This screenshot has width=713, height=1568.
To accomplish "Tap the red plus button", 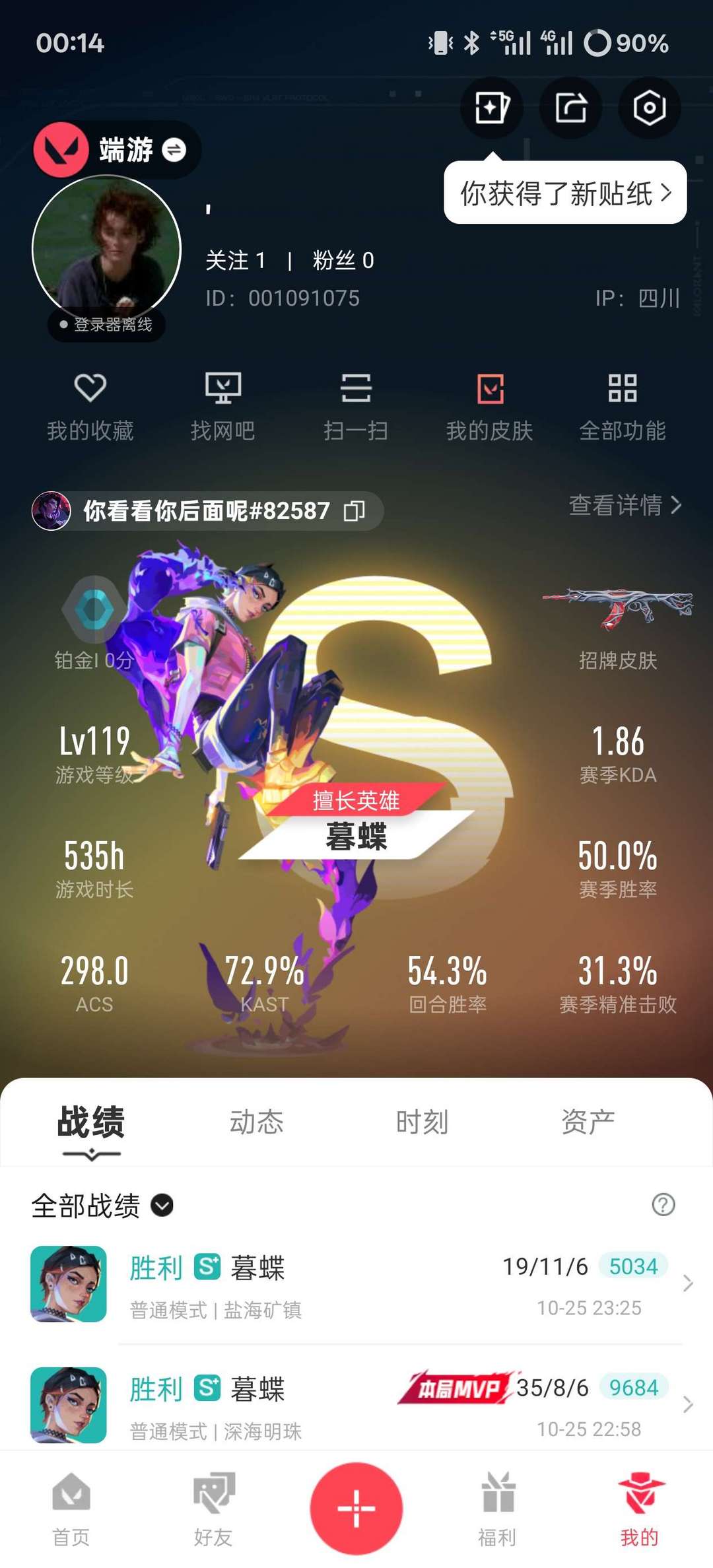I will 356,1509.
